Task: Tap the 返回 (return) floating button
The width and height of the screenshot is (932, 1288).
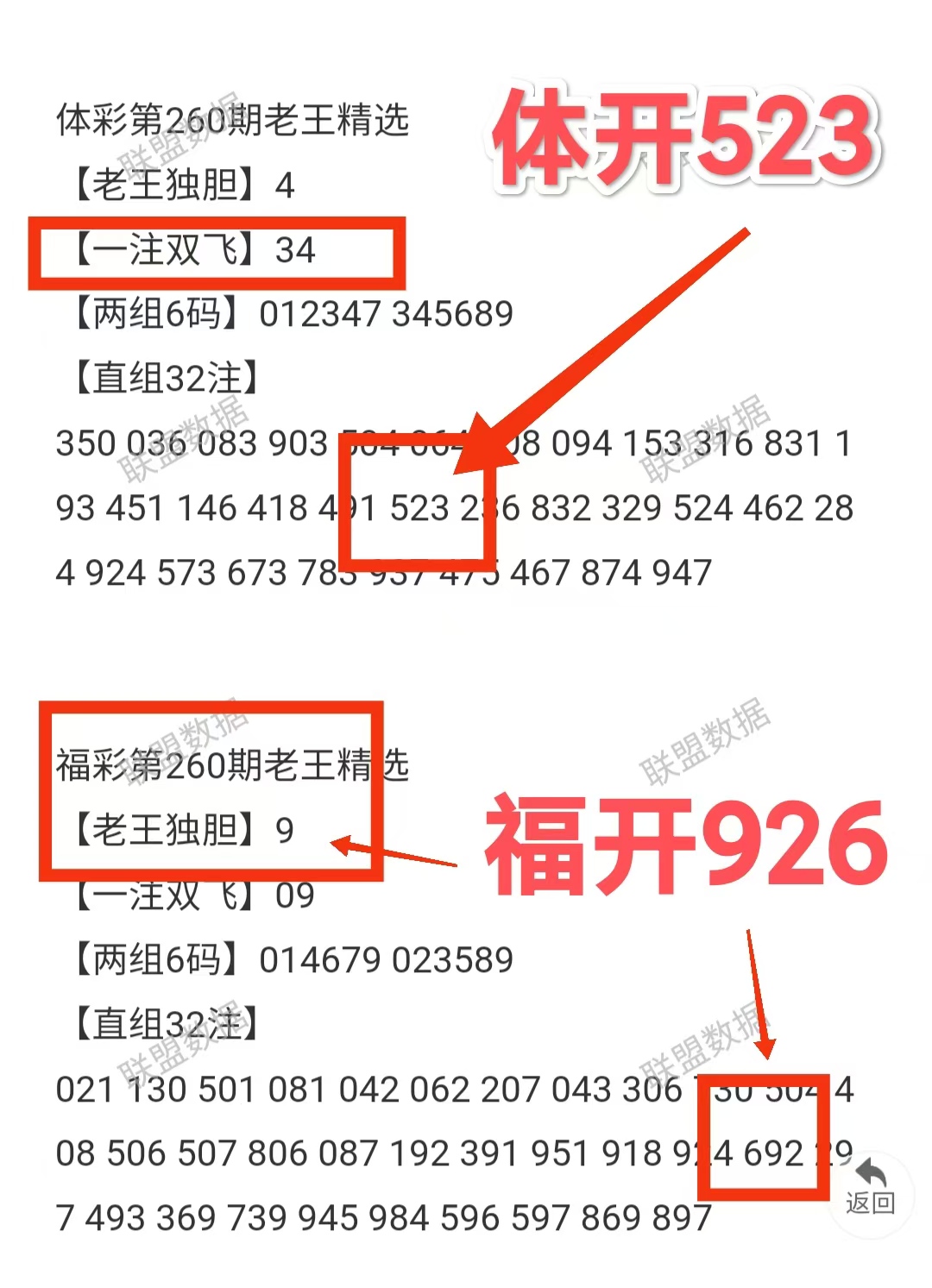Action: tap(870, 1189)
